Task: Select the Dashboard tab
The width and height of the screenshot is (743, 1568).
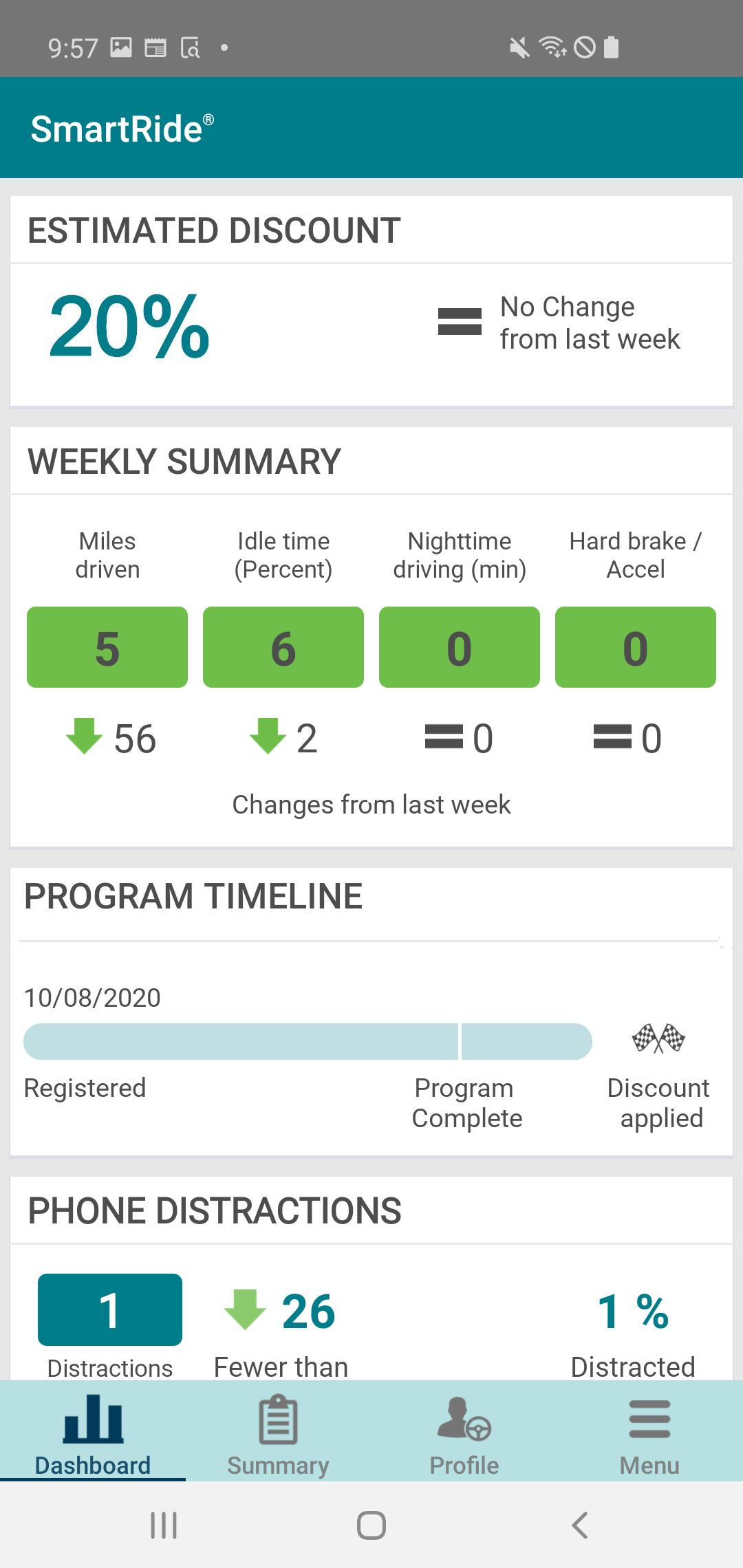Action: tap(93, 1434)
